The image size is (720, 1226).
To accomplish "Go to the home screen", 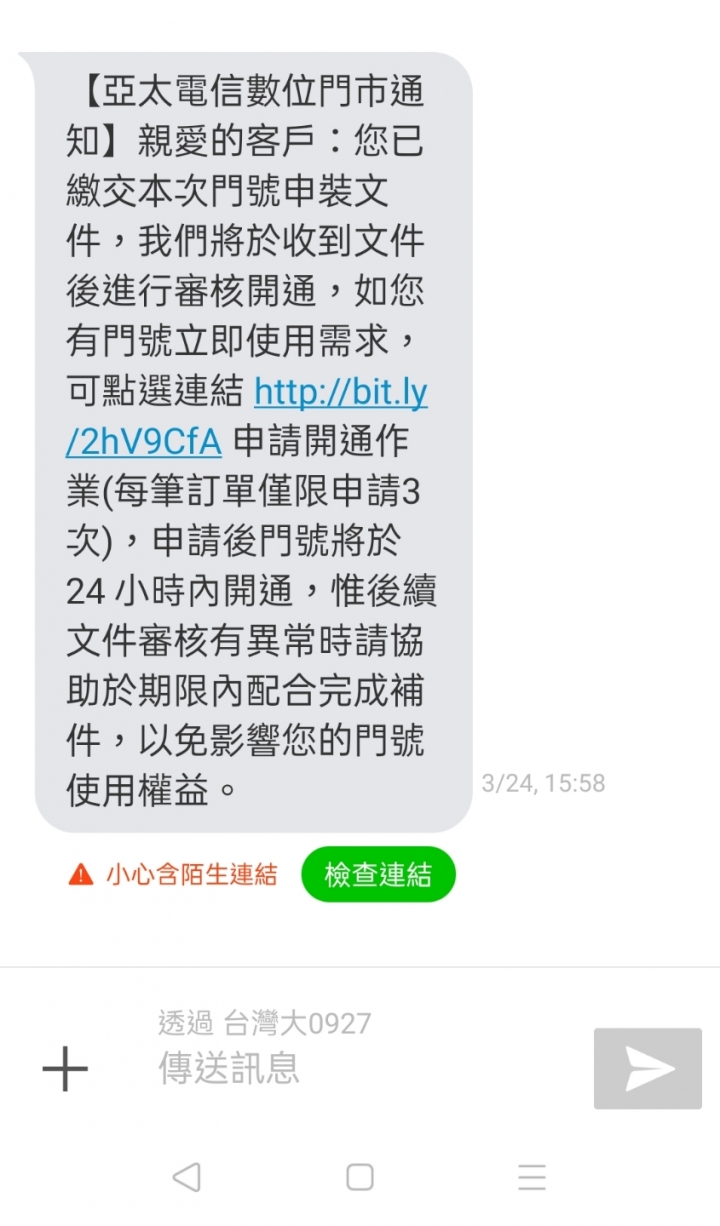I will pyautogui.click(x=360, y=1177).
